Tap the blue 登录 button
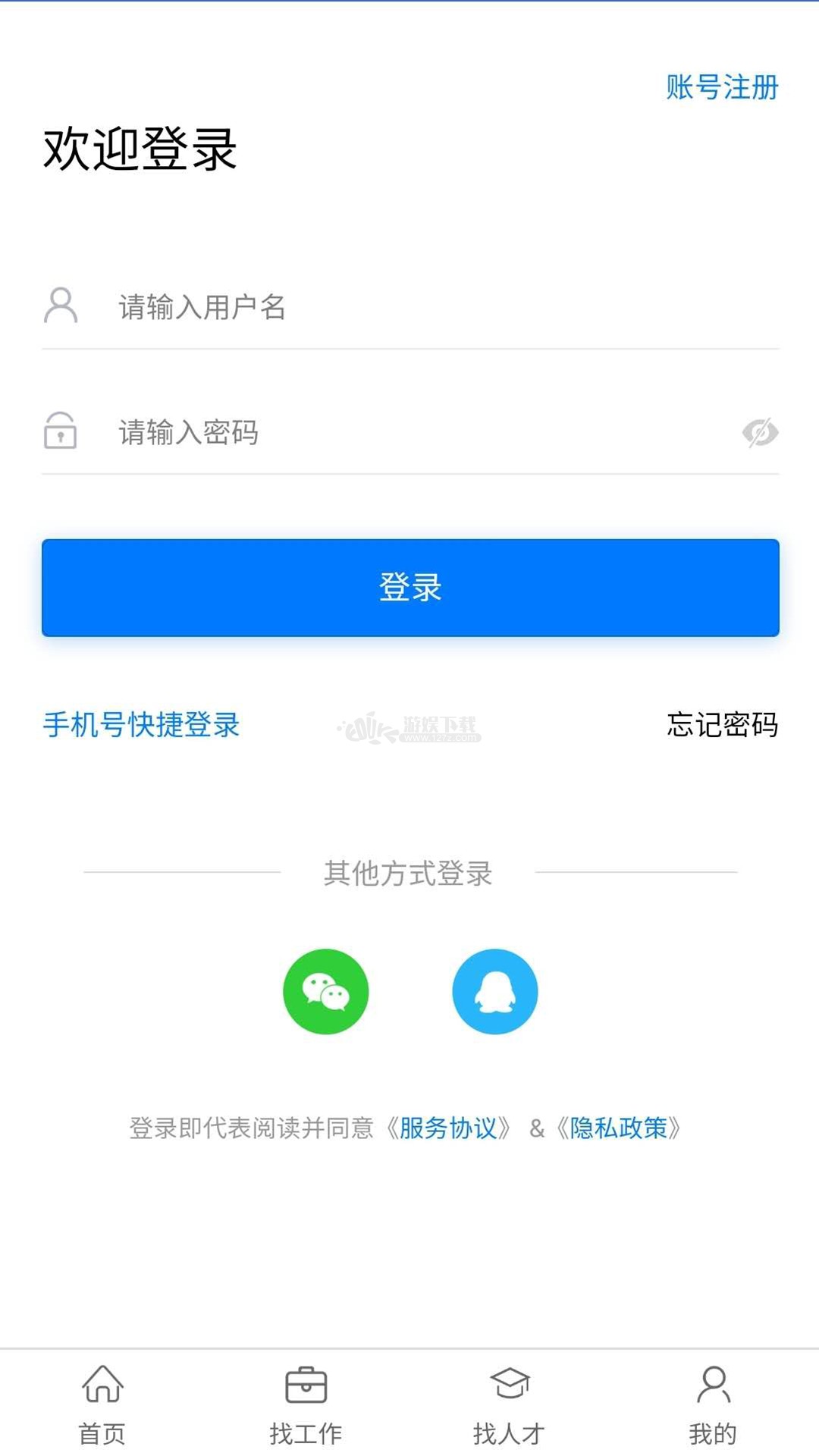Screen dimensions: 819x1456 tap(410, 588)
